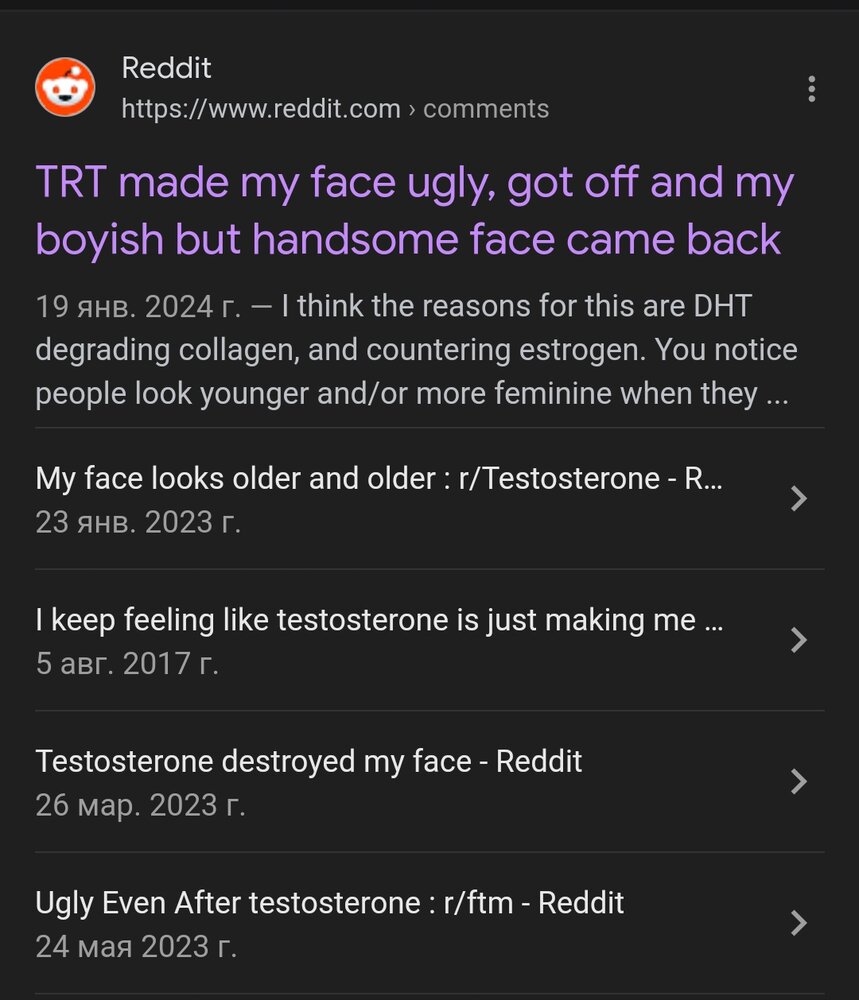Open the overflow menu for the Reddit result
This screenshot has width=859, height=1000.
pyautogui.click(x=811, y=89)
